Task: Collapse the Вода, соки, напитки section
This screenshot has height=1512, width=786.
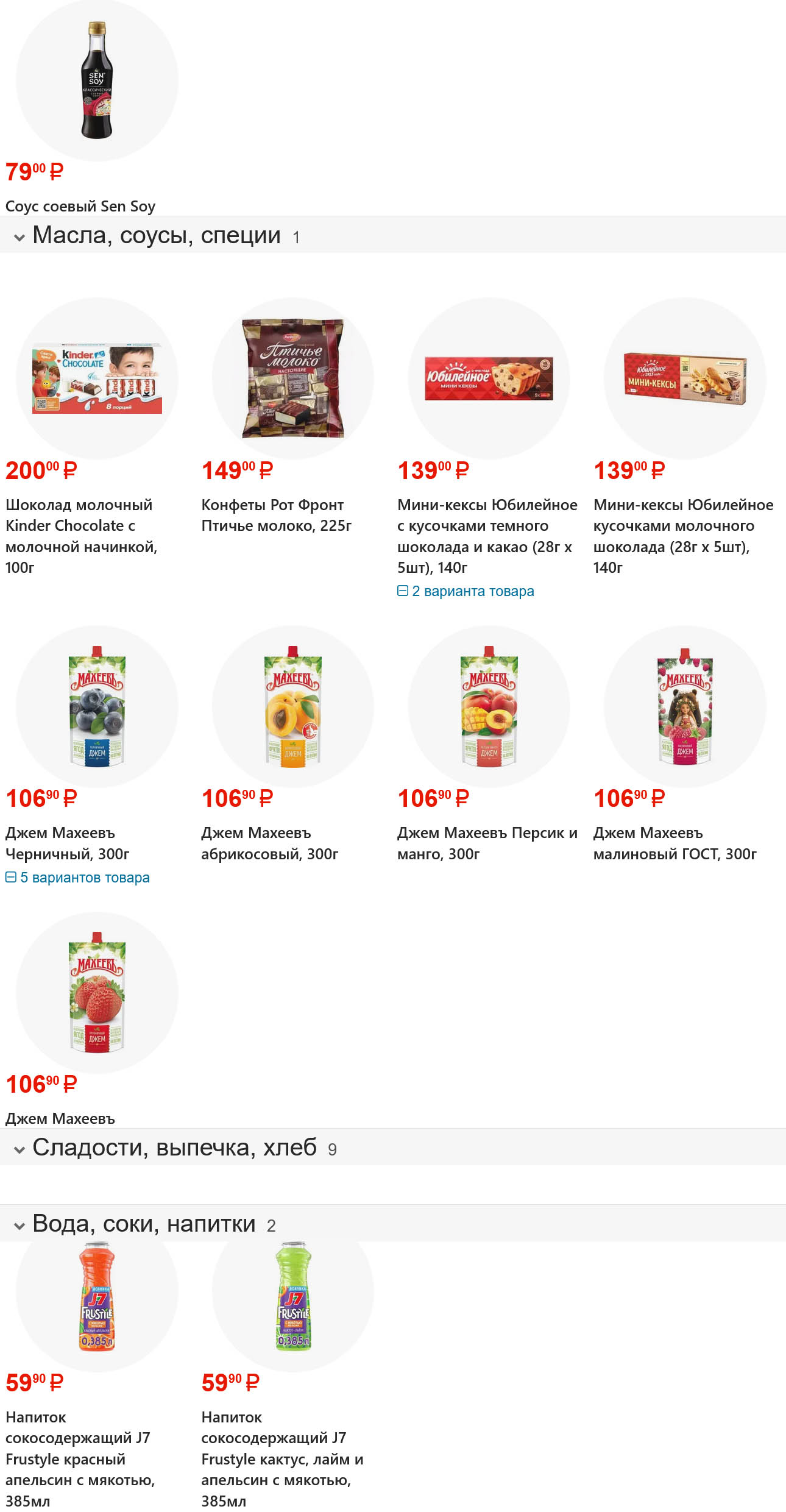Action: pyautogui.click(x=19, y=1226)
